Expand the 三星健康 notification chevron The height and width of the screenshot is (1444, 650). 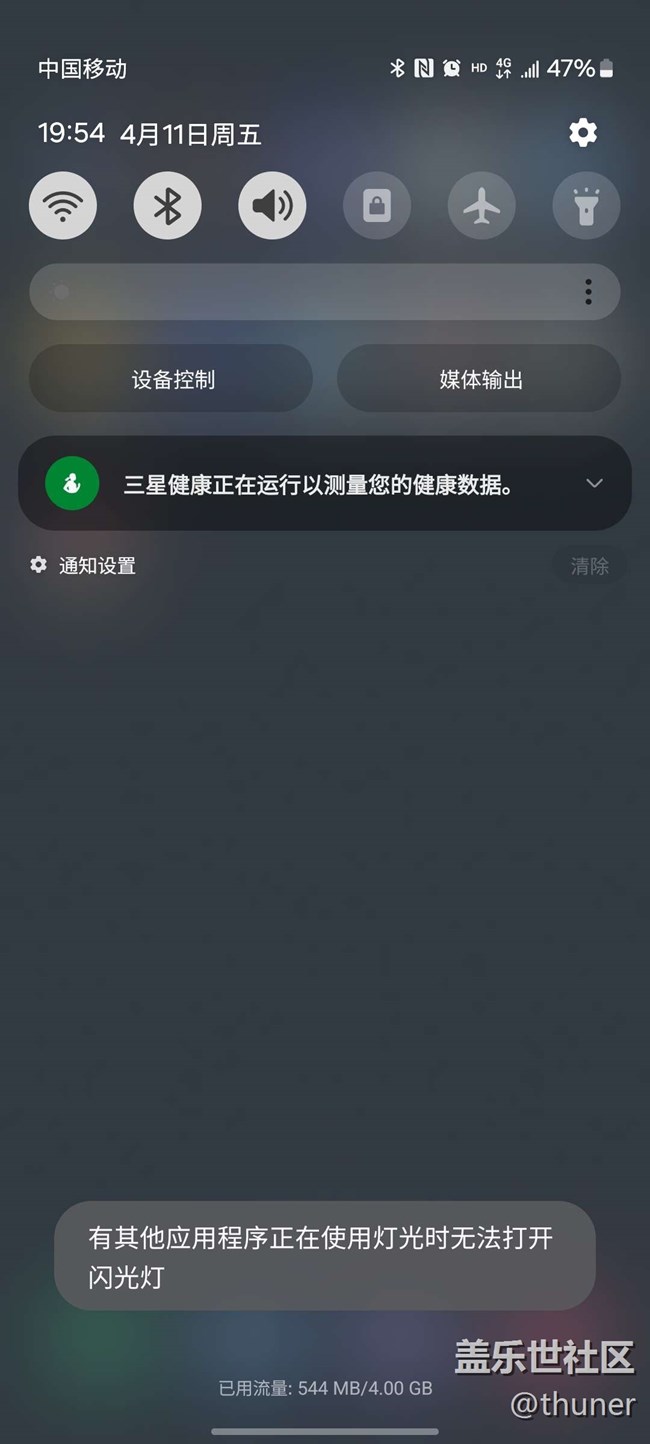[594, 484]
